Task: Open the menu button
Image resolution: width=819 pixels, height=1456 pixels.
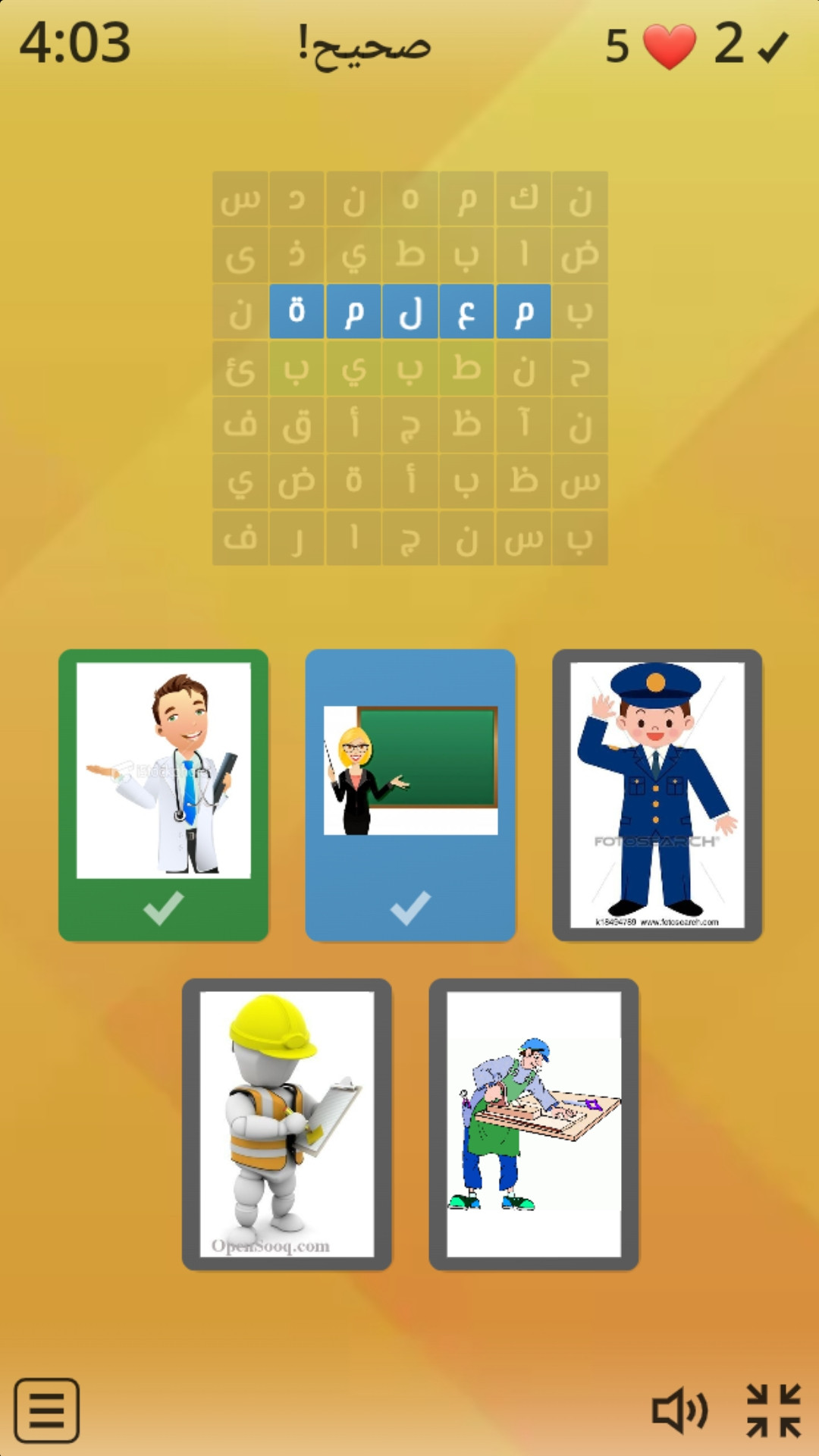Action: pyautogui.click(x=47, y=1410)
